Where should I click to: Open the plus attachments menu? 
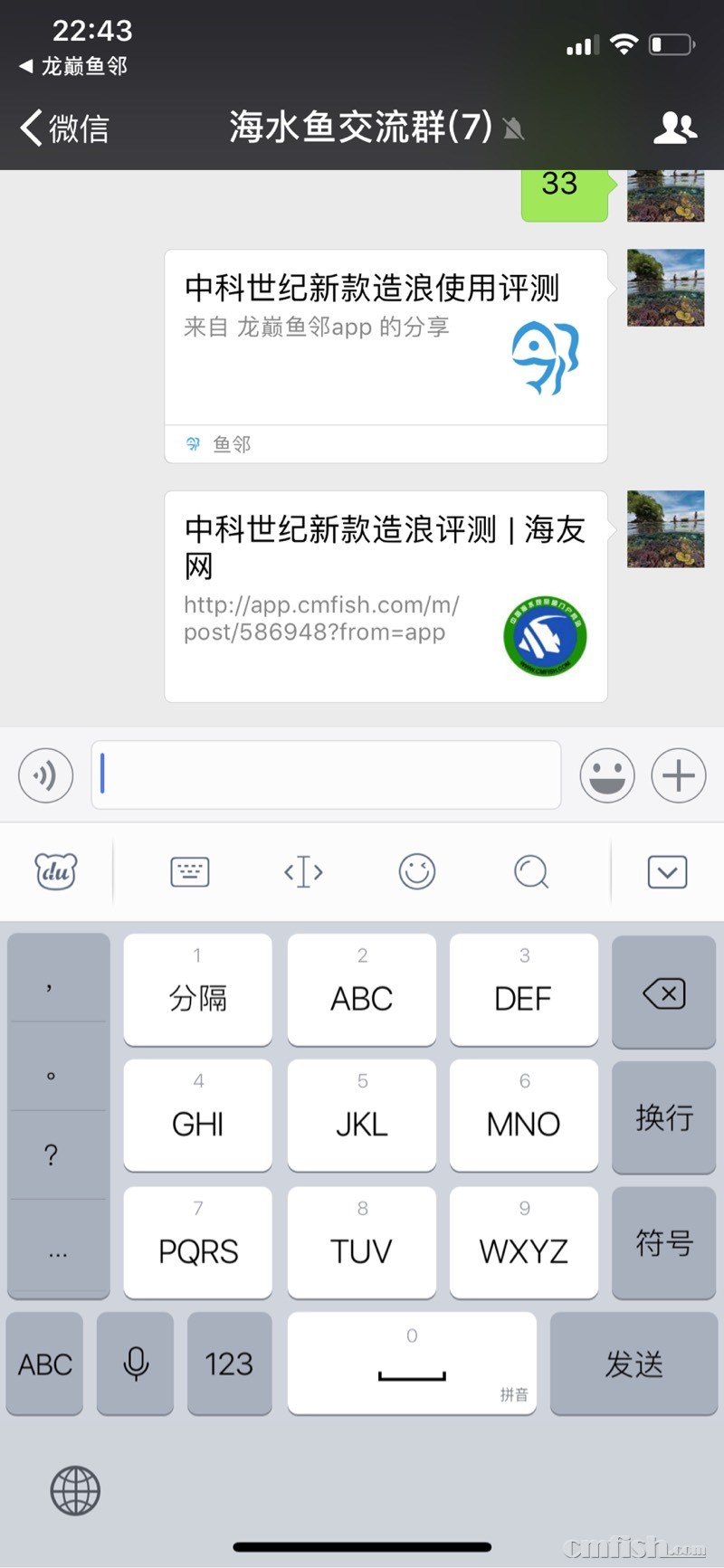(x=679, y=775)
